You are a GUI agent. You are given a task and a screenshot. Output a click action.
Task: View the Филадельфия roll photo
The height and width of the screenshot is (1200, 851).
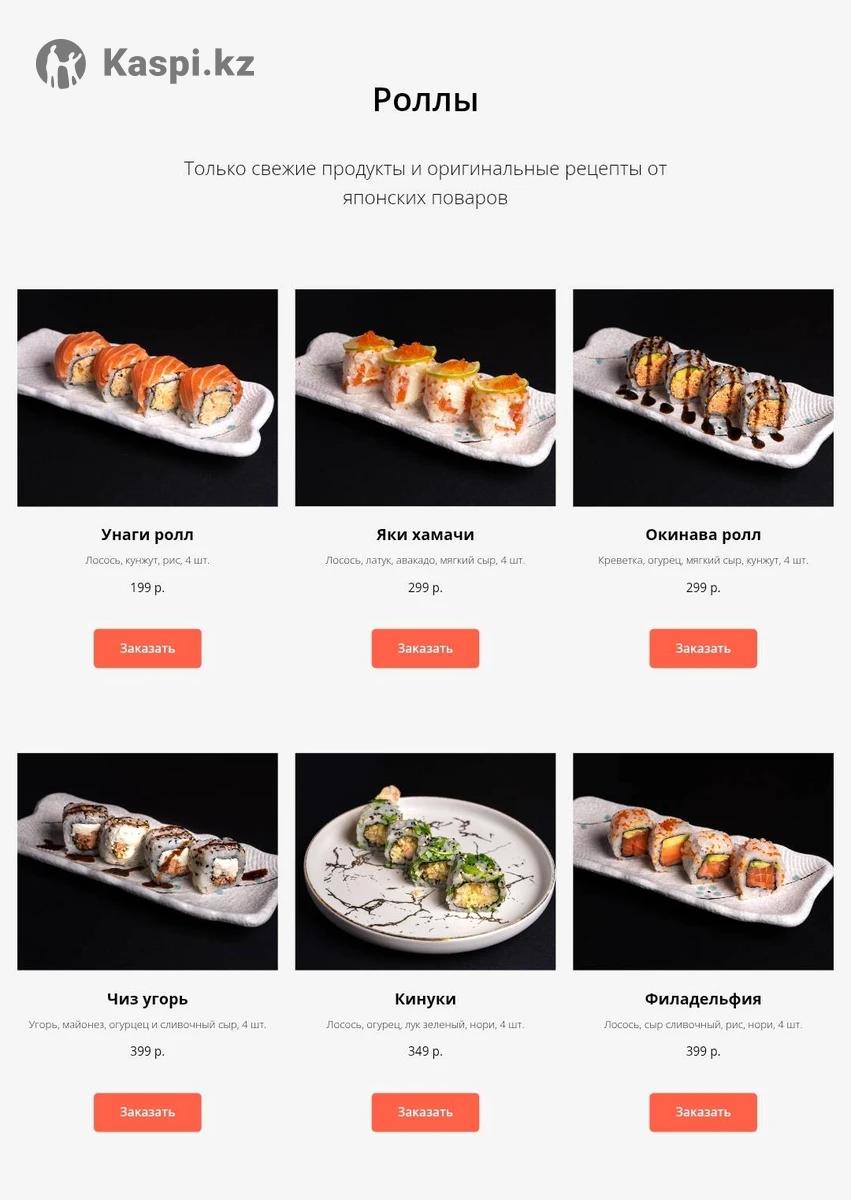pos(703,861)
